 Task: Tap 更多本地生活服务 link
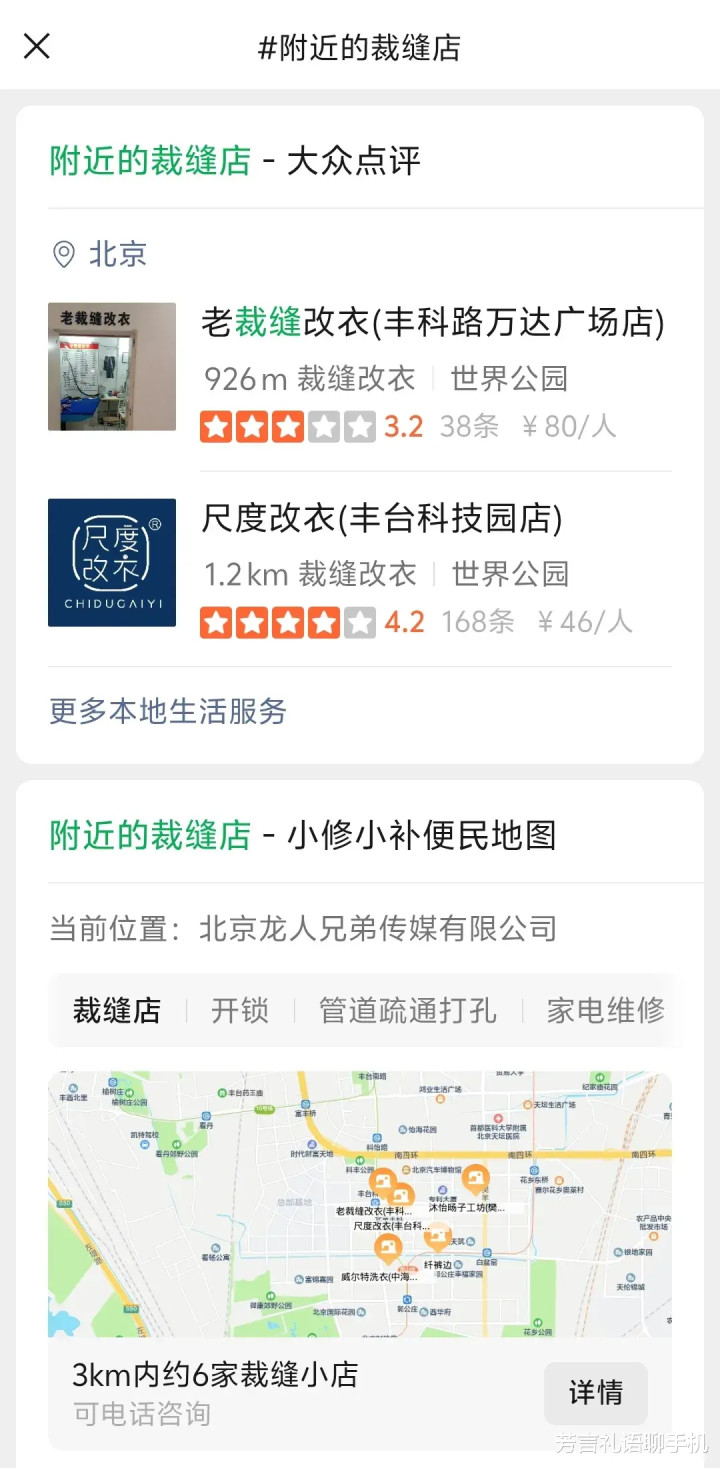pos(168,711)
